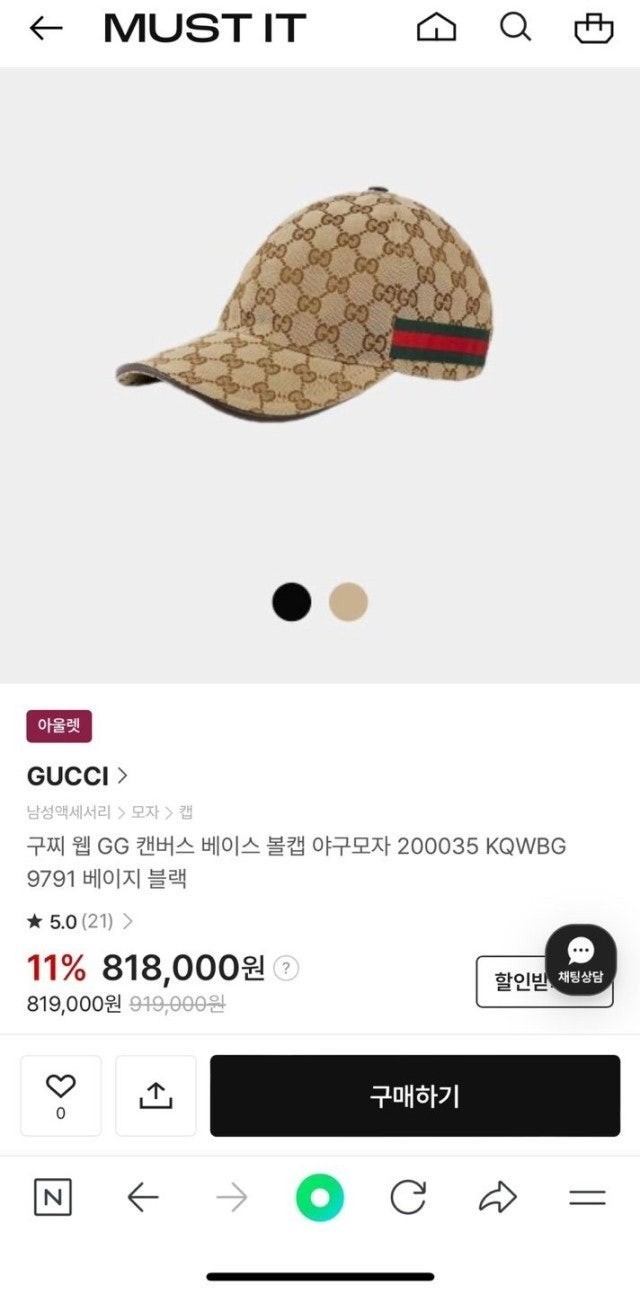Open the search magnifier
Image resolution: width=640 pixels, height=1294 pixels.
[x=515, y=29]
